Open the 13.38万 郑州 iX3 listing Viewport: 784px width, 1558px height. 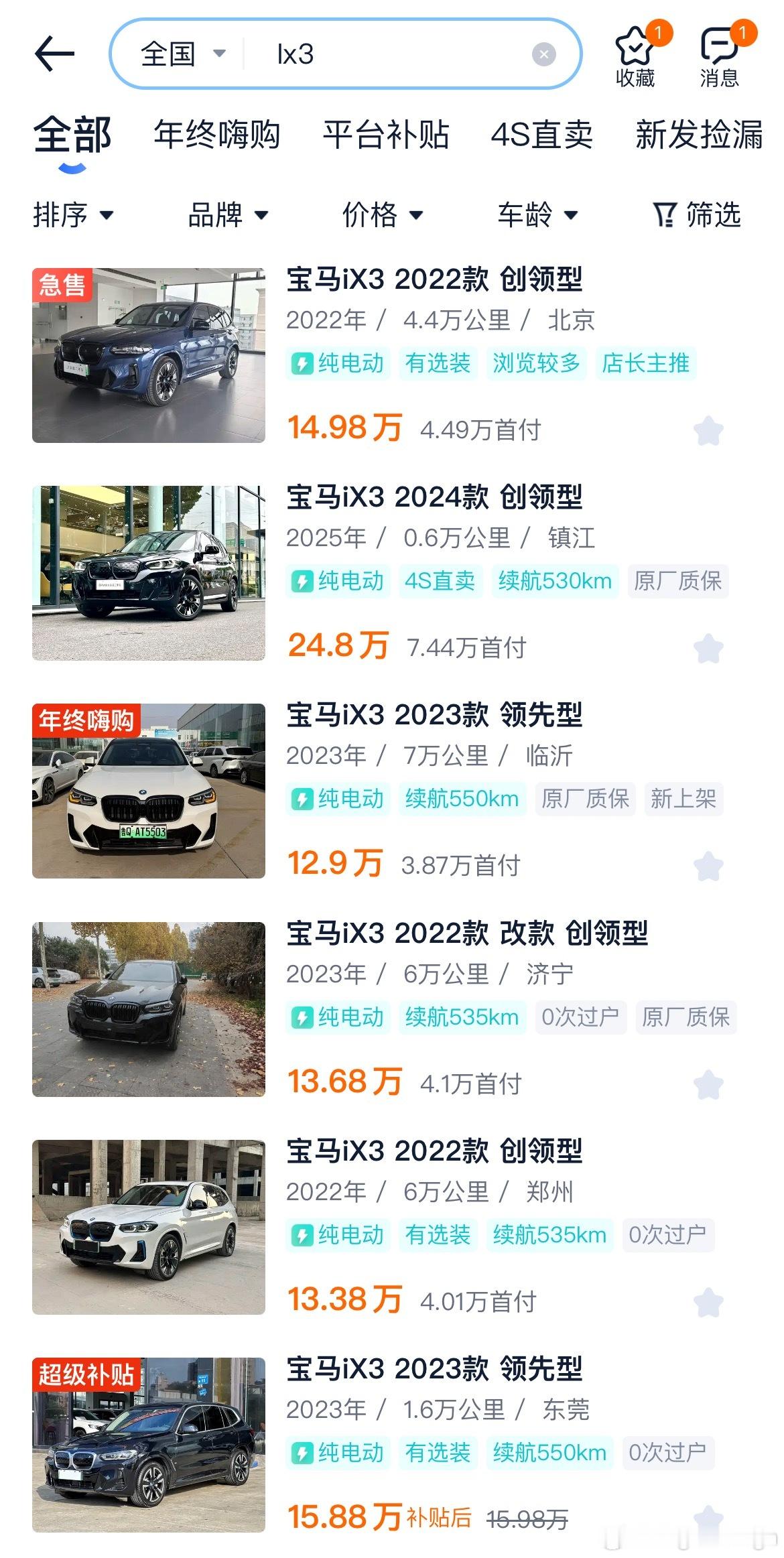click(434, 1151)
